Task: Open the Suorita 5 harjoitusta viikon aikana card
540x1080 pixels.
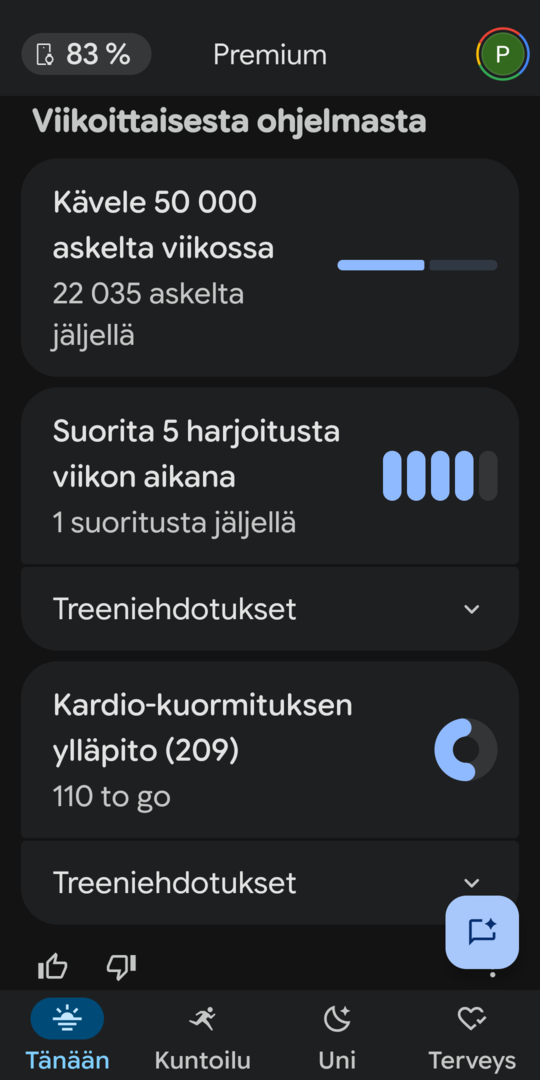Action: [270, 476]
